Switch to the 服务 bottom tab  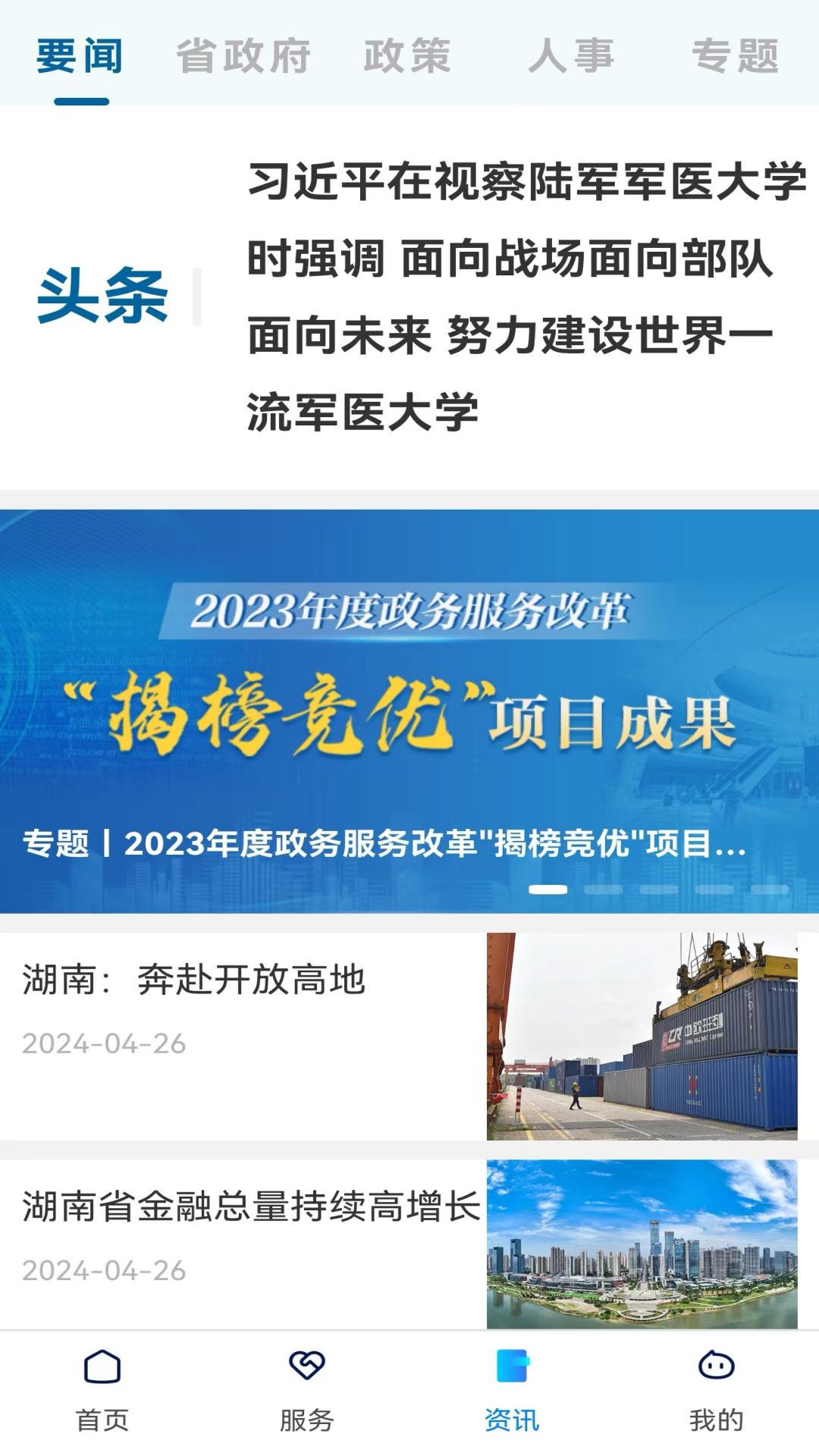click(307, 1392)
